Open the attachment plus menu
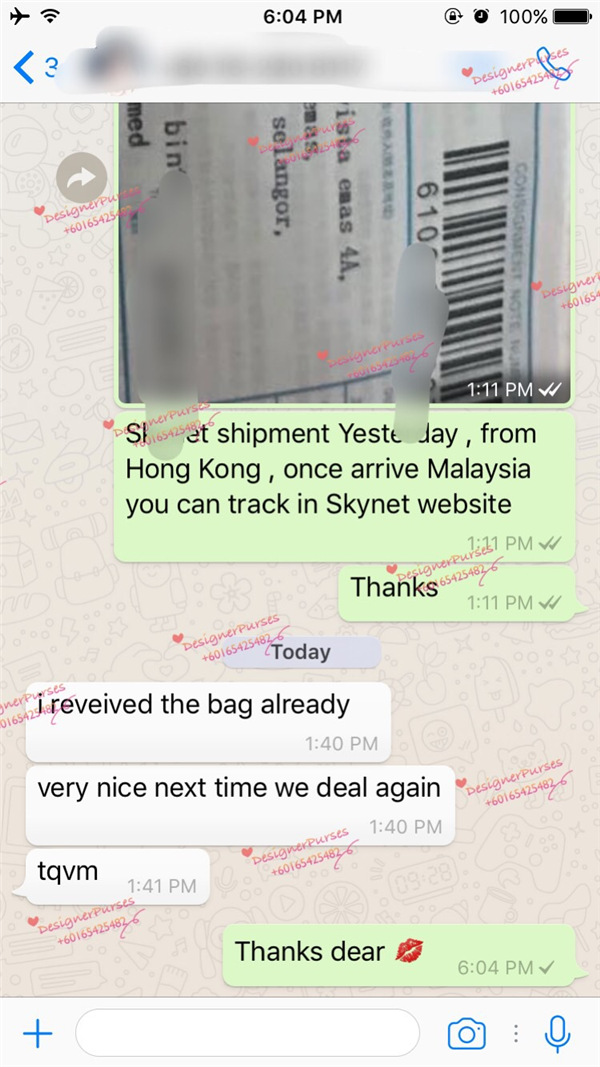This screenshot has height=1067, width=600. click(37, 1033)
